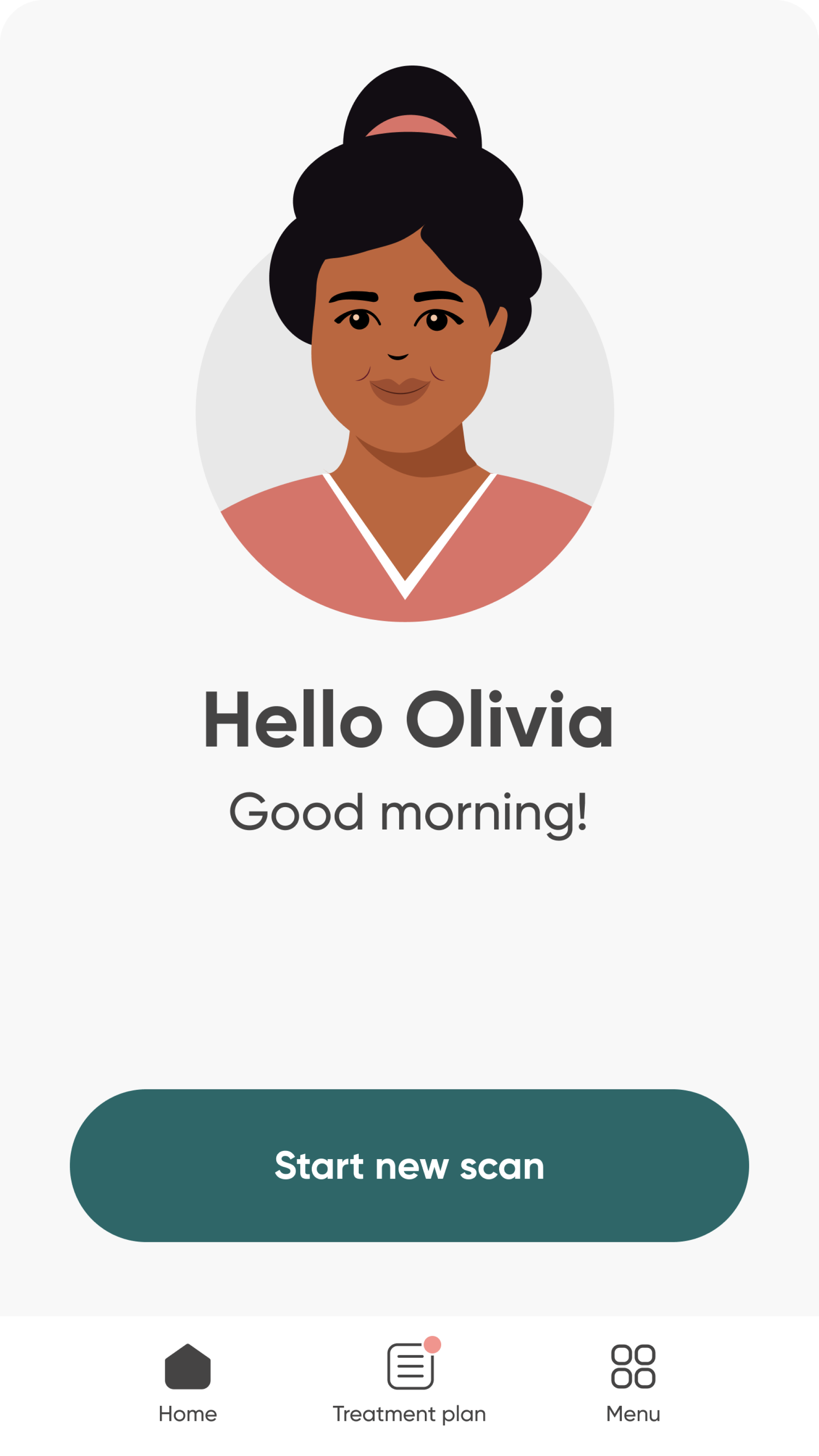Start a new scan
819x1456 pixels.
click(x=409, y=1166)
